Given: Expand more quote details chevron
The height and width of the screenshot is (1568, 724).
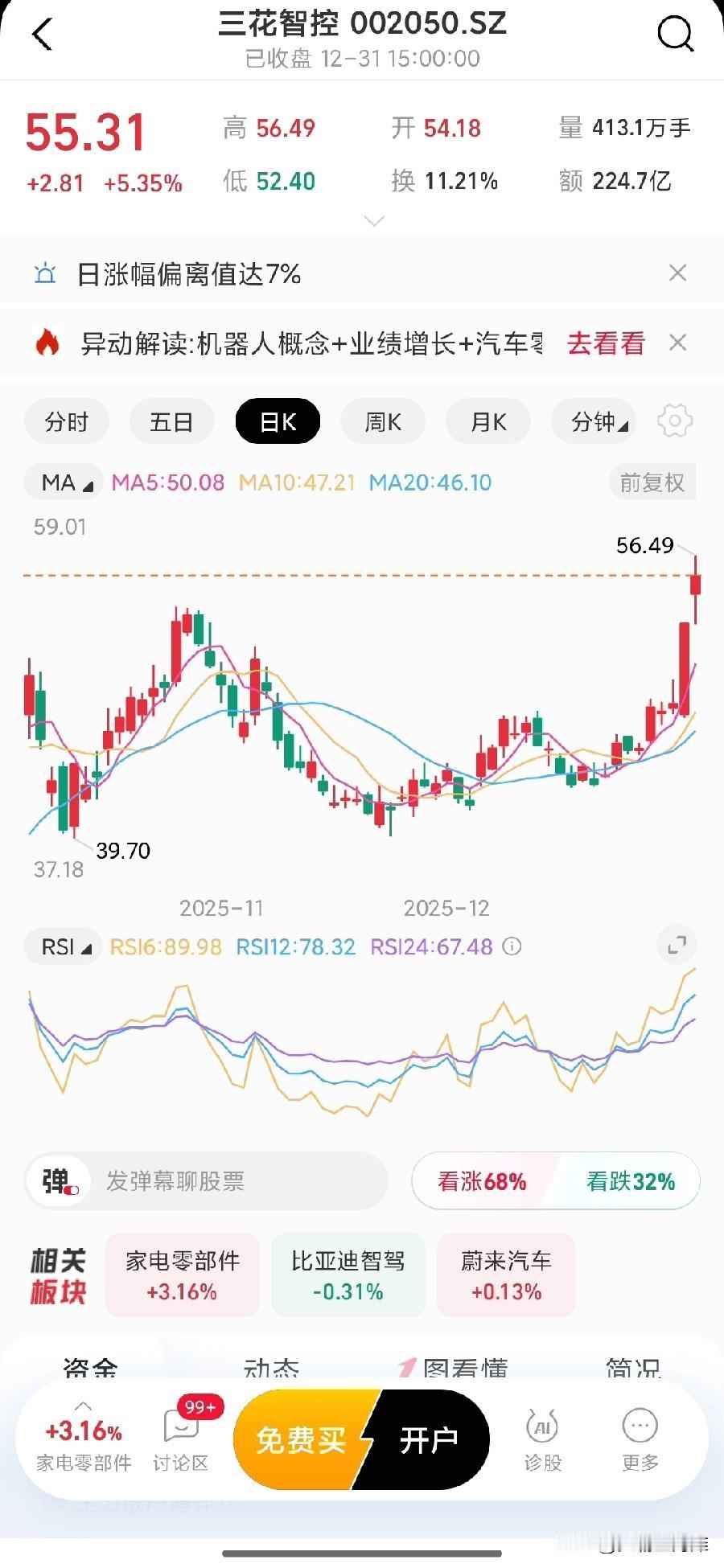Looking at the screenshot, I should tap(374, 220).
